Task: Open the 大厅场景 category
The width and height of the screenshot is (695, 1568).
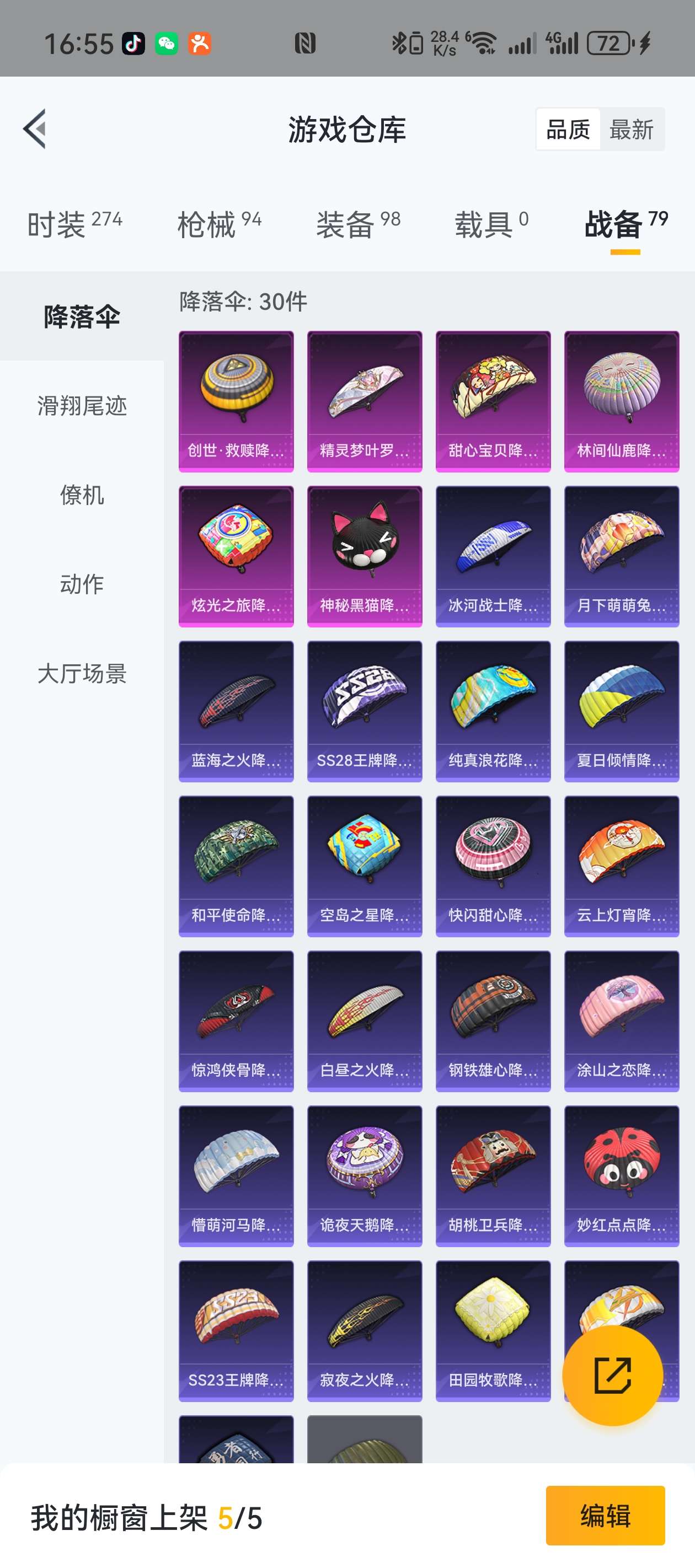Action: click(x=82, y=674)
